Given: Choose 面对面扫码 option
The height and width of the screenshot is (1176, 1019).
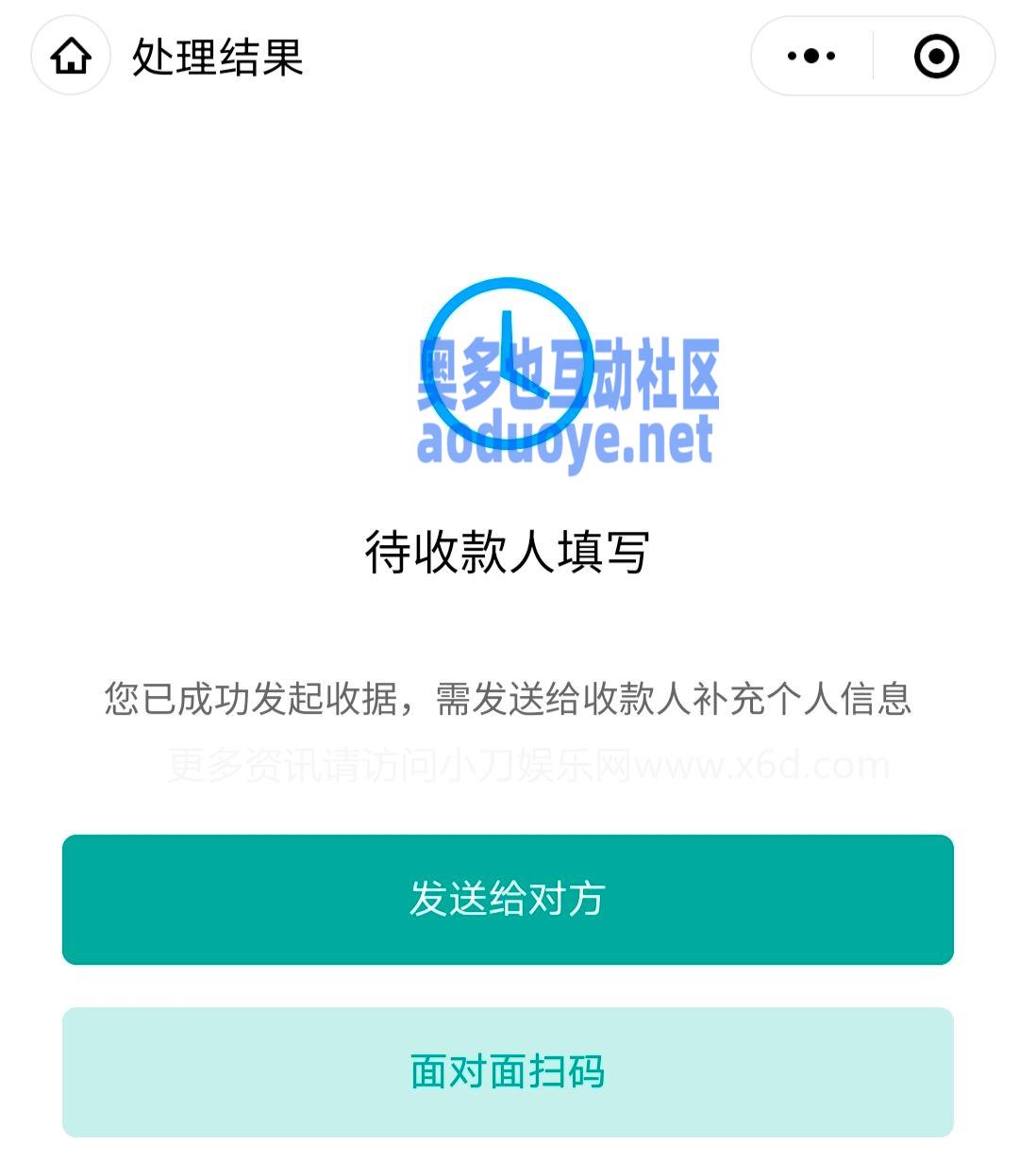Looking at the screenshot, I should 508,1072.
